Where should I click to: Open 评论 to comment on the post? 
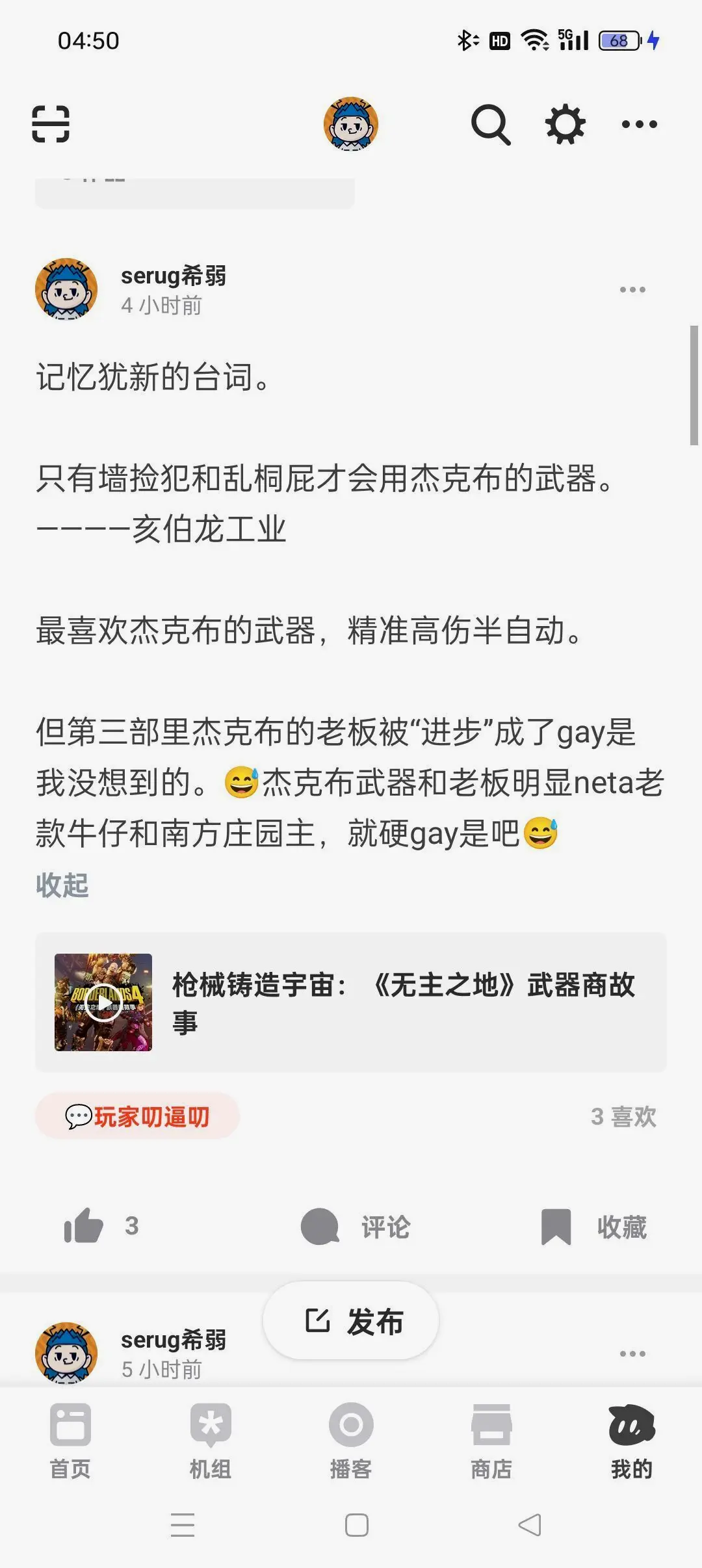point(356,1227)
